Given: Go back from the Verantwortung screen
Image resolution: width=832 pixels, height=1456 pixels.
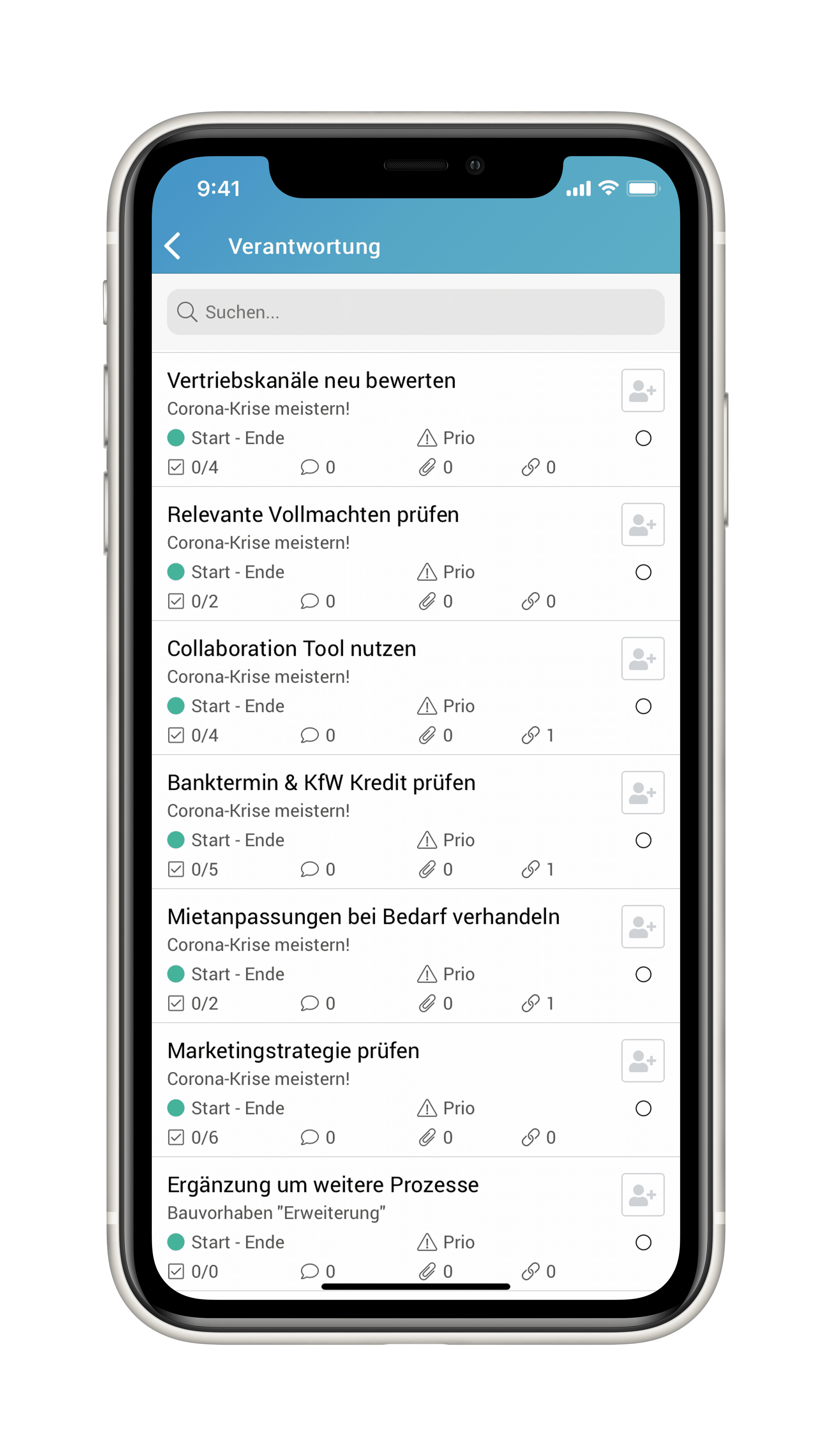Looking at the screenshot, I should click(x=173, y=246).
